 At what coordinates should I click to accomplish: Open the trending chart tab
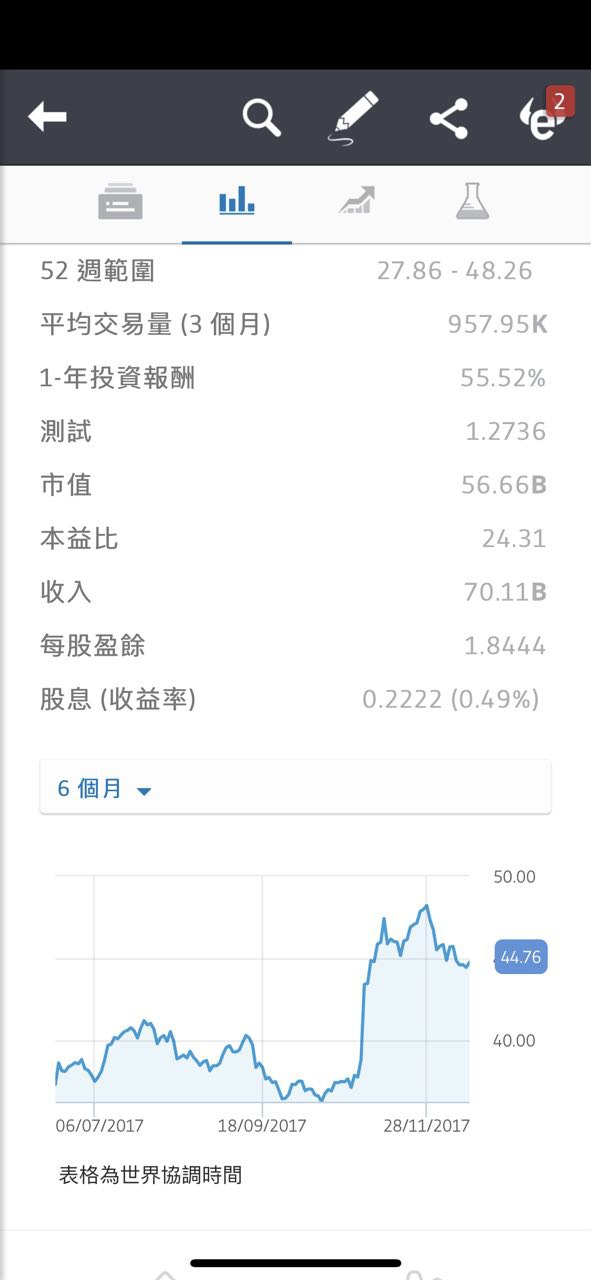coord(356,201)
